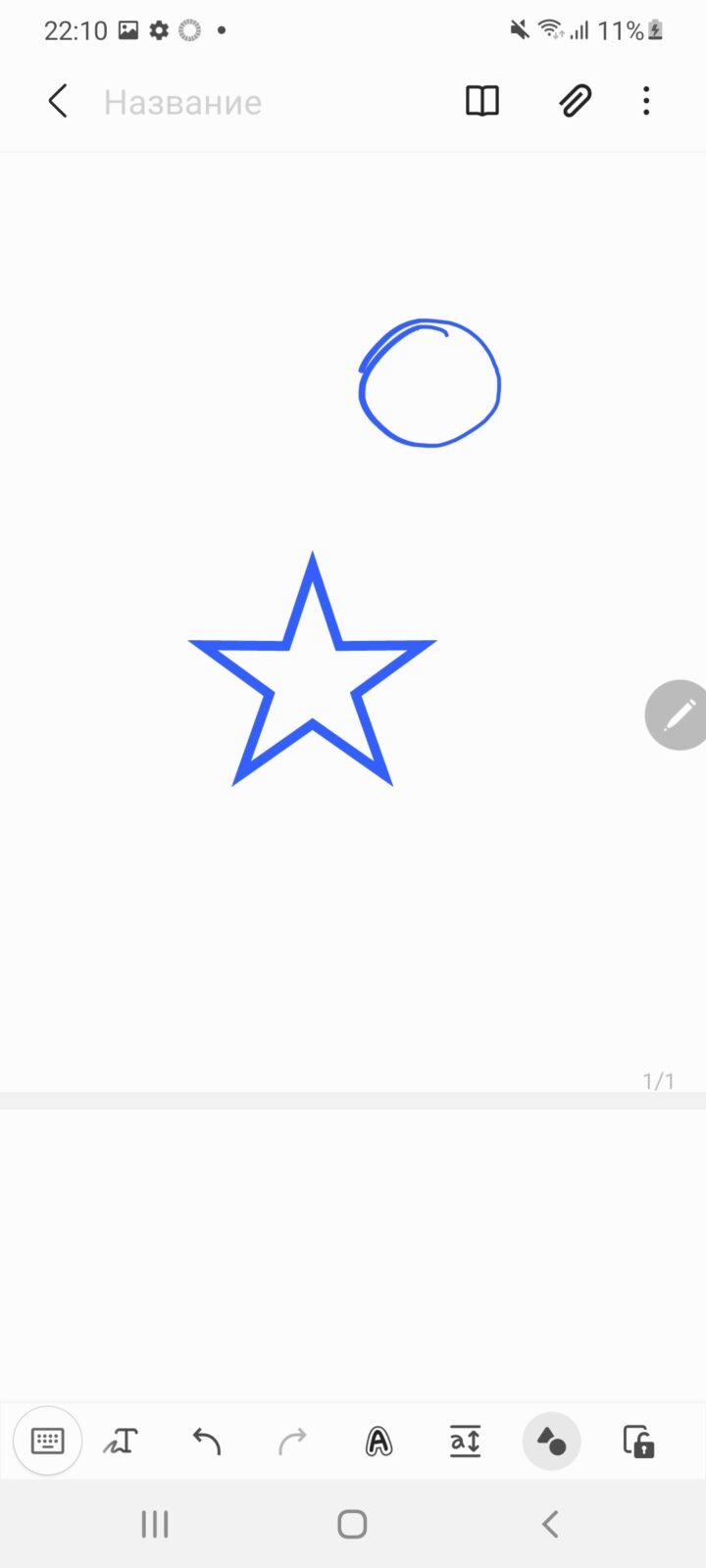Open the text style A tool

[378, 1441]
